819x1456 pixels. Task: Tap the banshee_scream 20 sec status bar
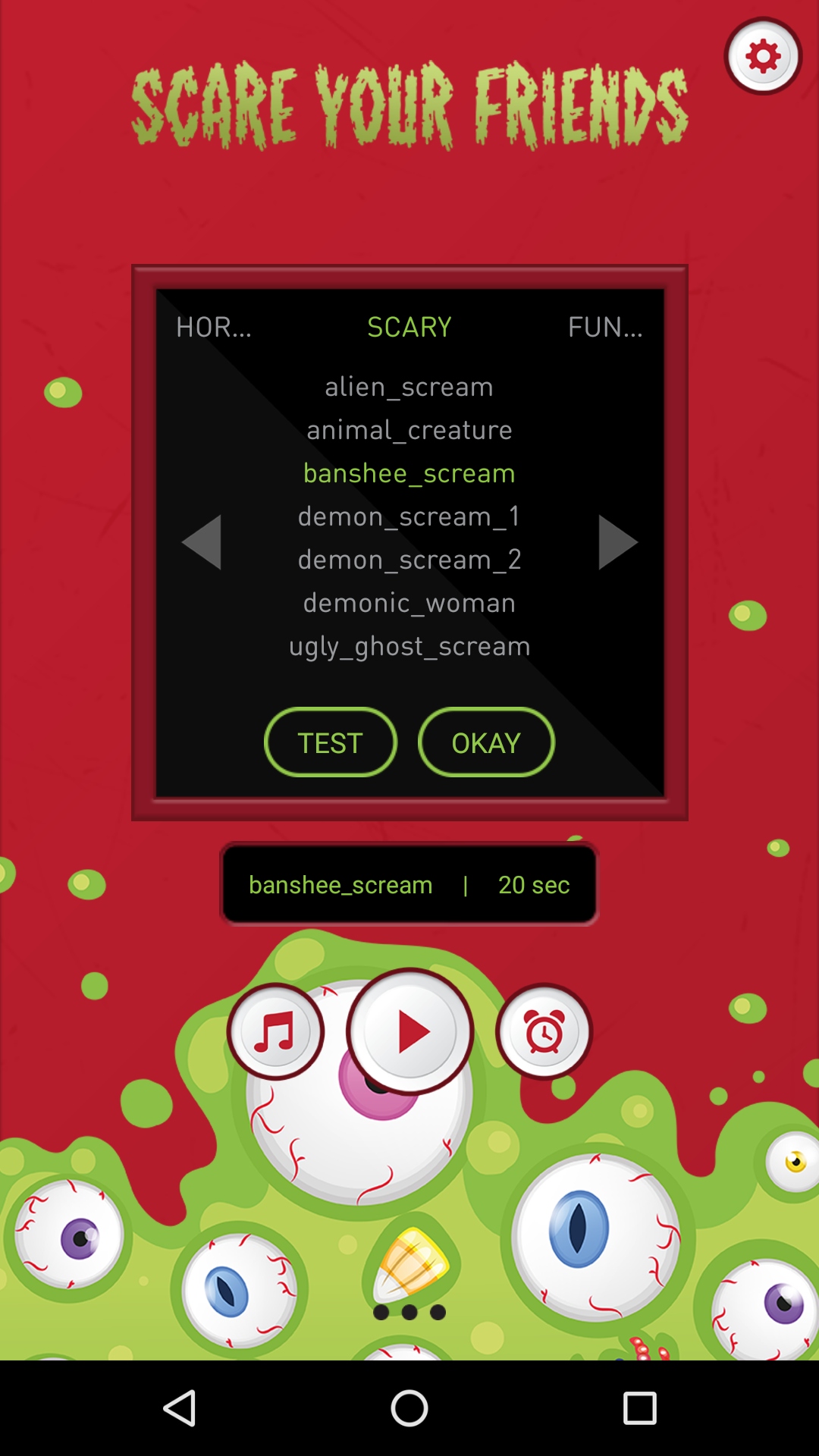click(x=409, y=884)
